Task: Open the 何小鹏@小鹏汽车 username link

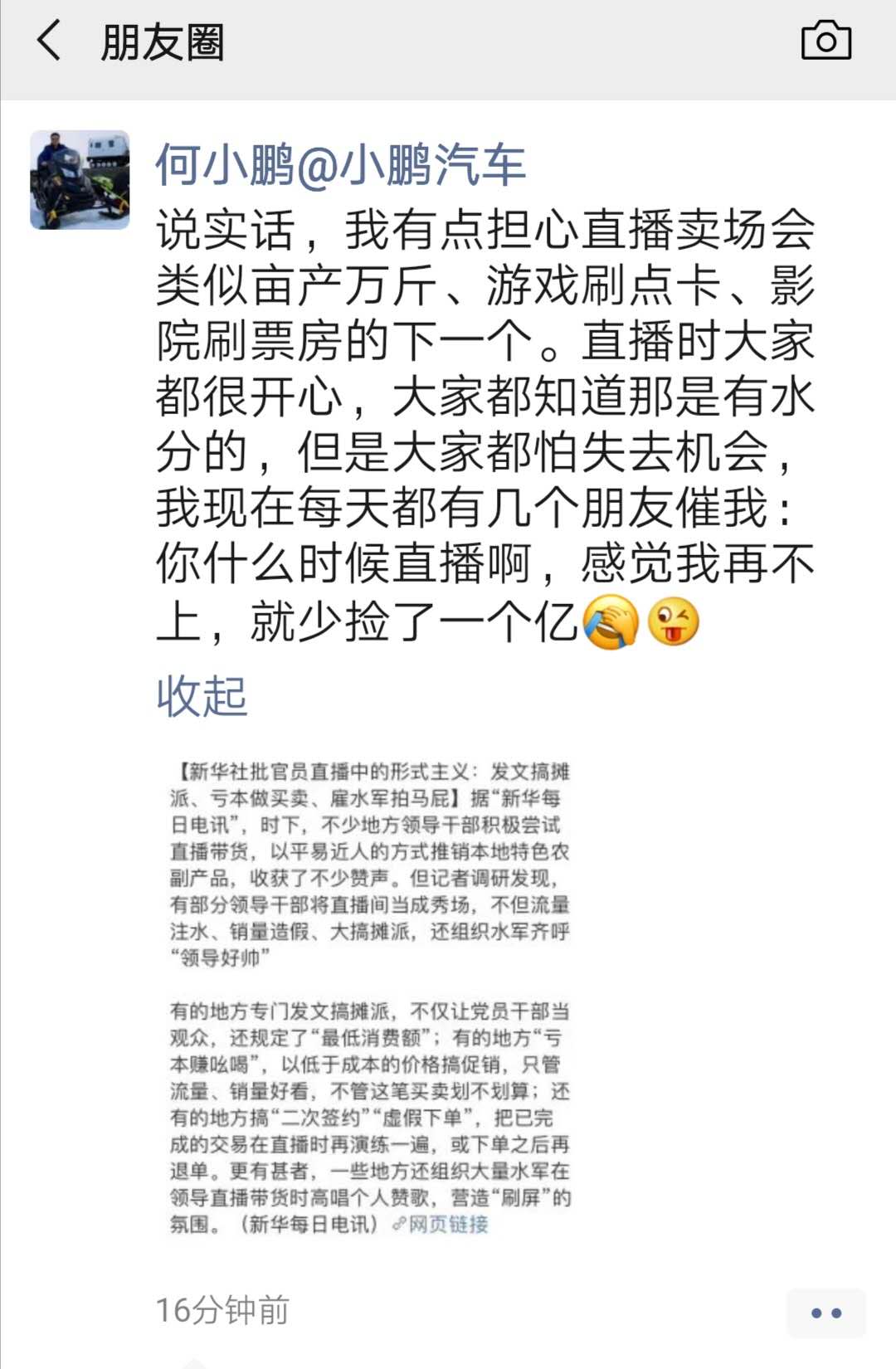Action: coord(340,164)
